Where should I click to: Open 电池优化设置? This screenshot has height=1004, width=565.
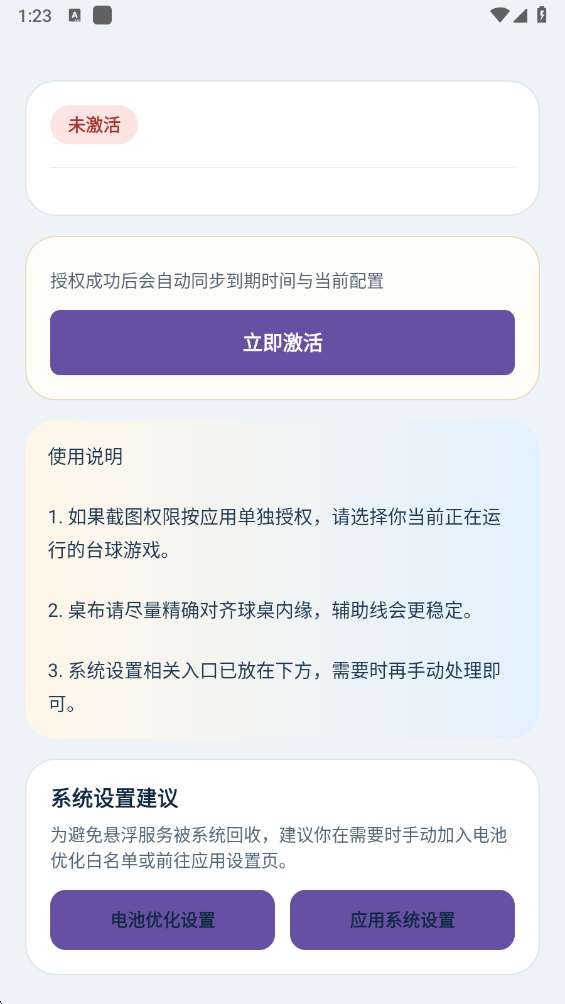(163, 920)
